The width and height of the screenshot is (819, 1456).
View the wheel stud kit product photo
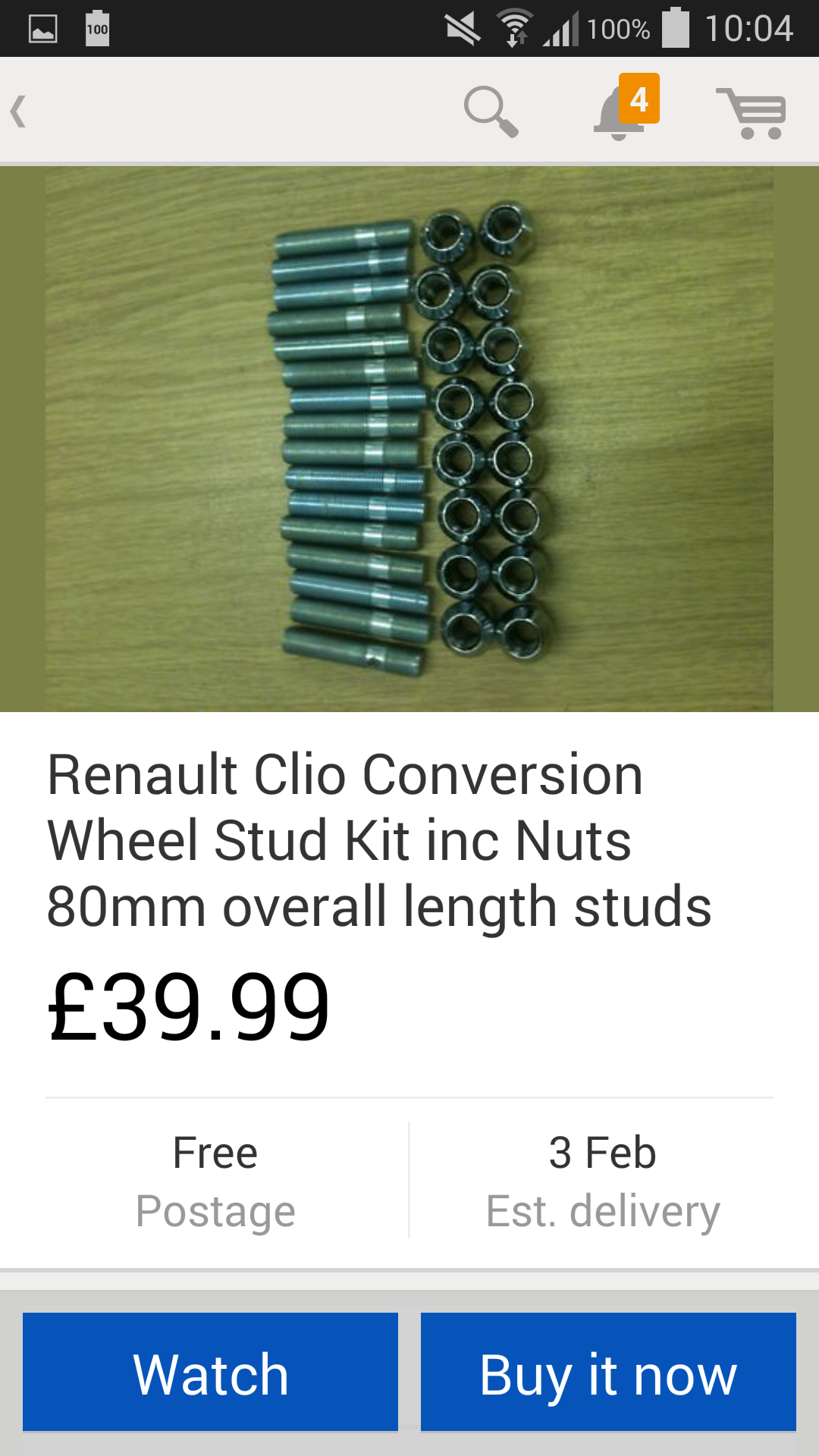pos(409,438)
